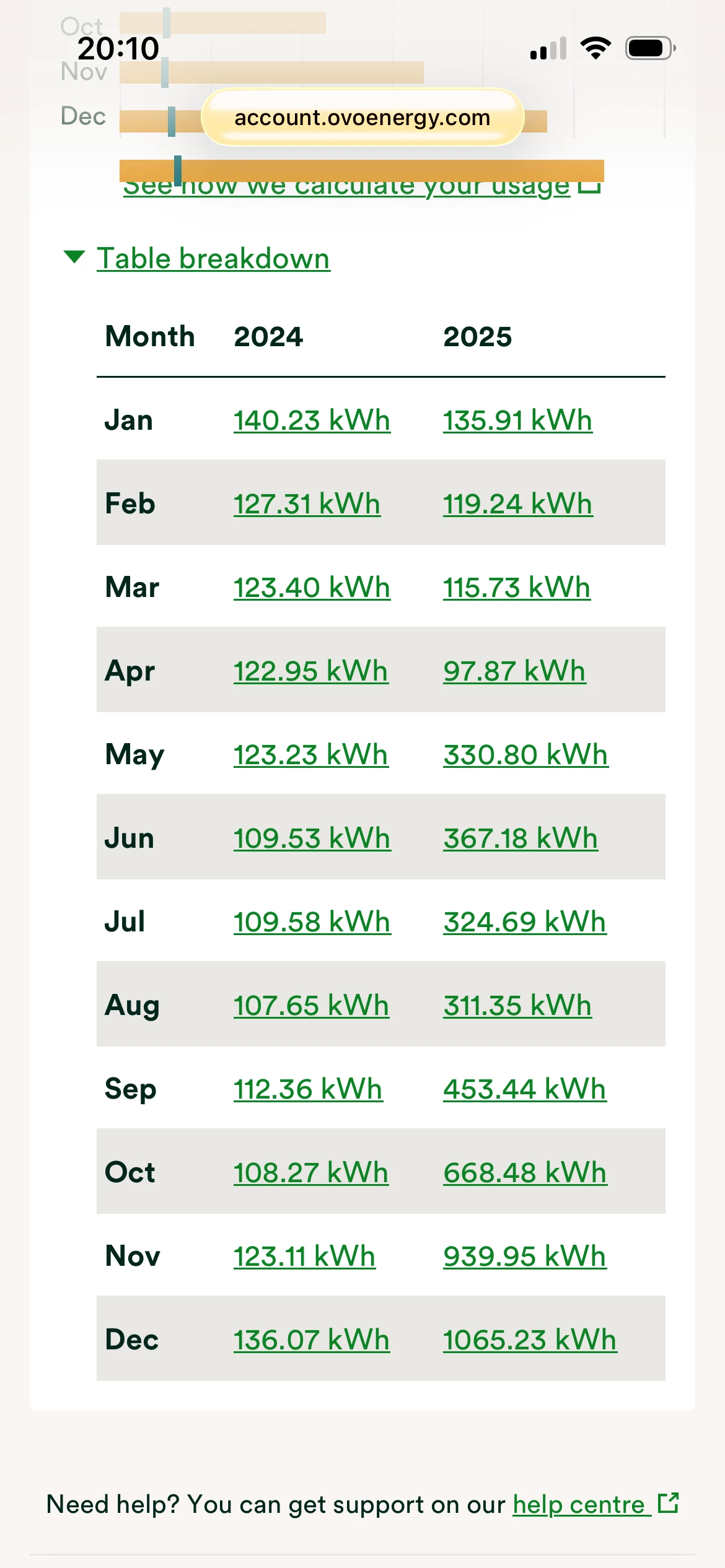Image resolution: width=725 pixels, height=1568 pixels.
Task: View July 2025 usage 324.69 kWh
Action: (524, 922)
